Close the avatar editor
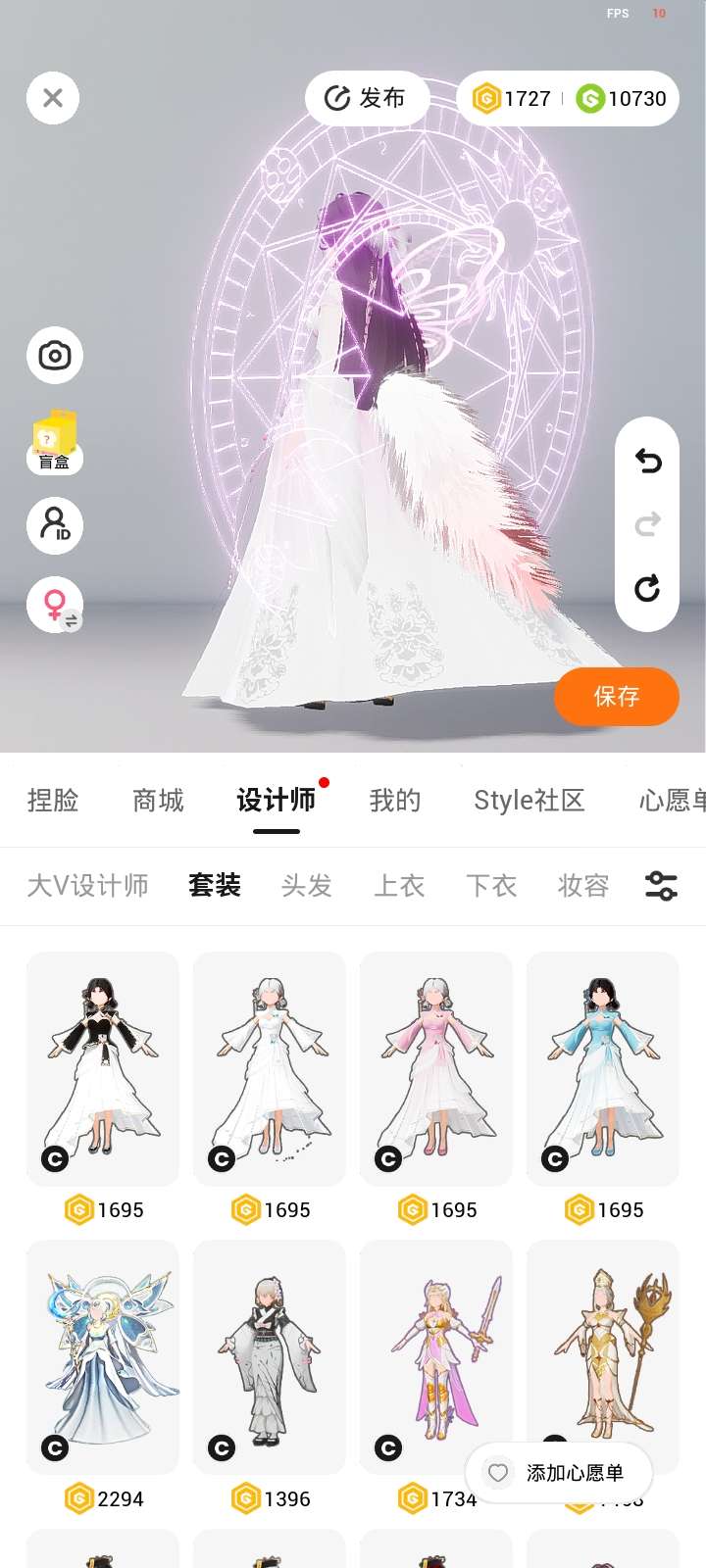Screen dimensions: 706x1568 53,98
